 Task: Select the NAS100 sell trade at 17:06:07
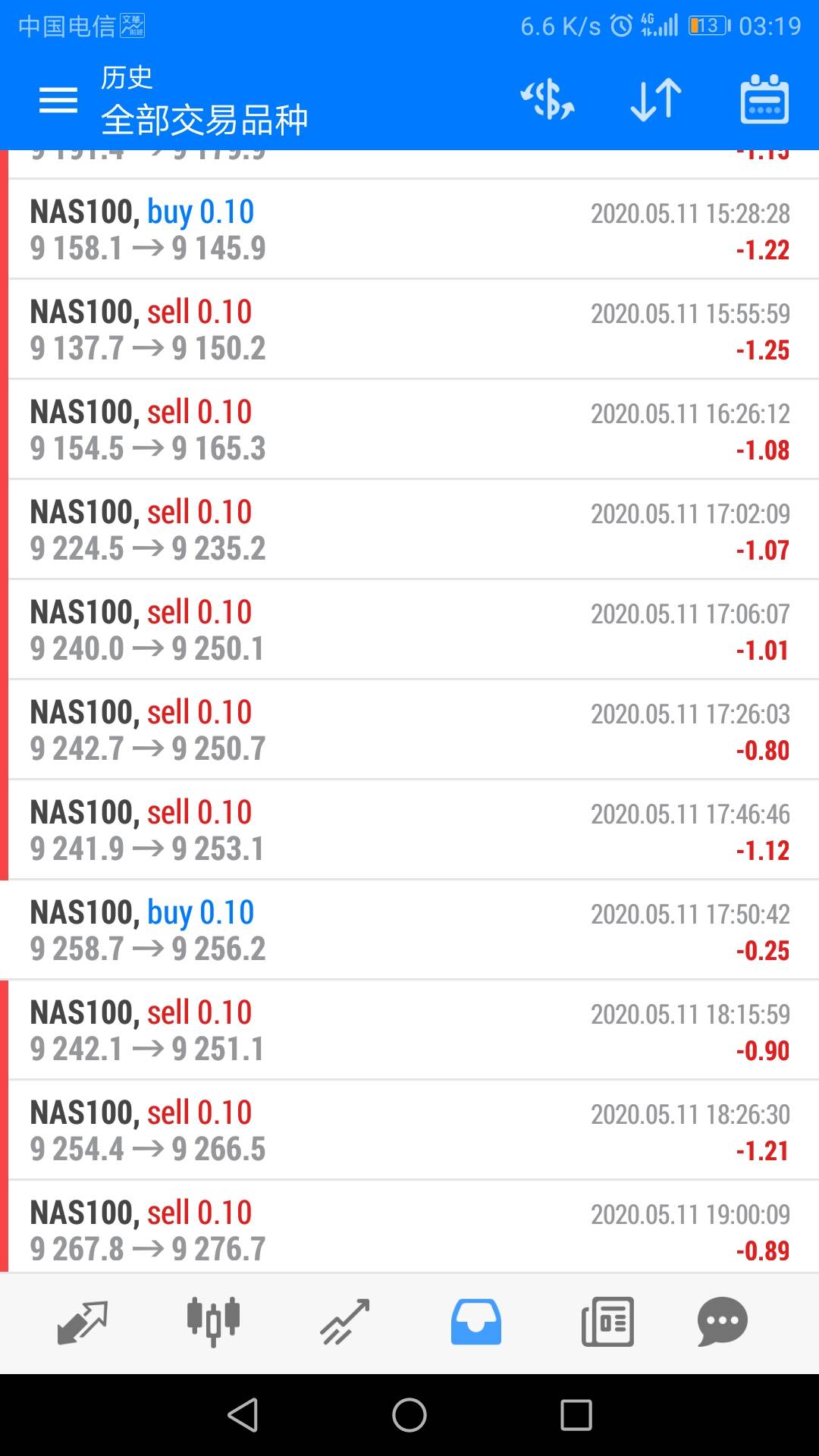[409, 629]
